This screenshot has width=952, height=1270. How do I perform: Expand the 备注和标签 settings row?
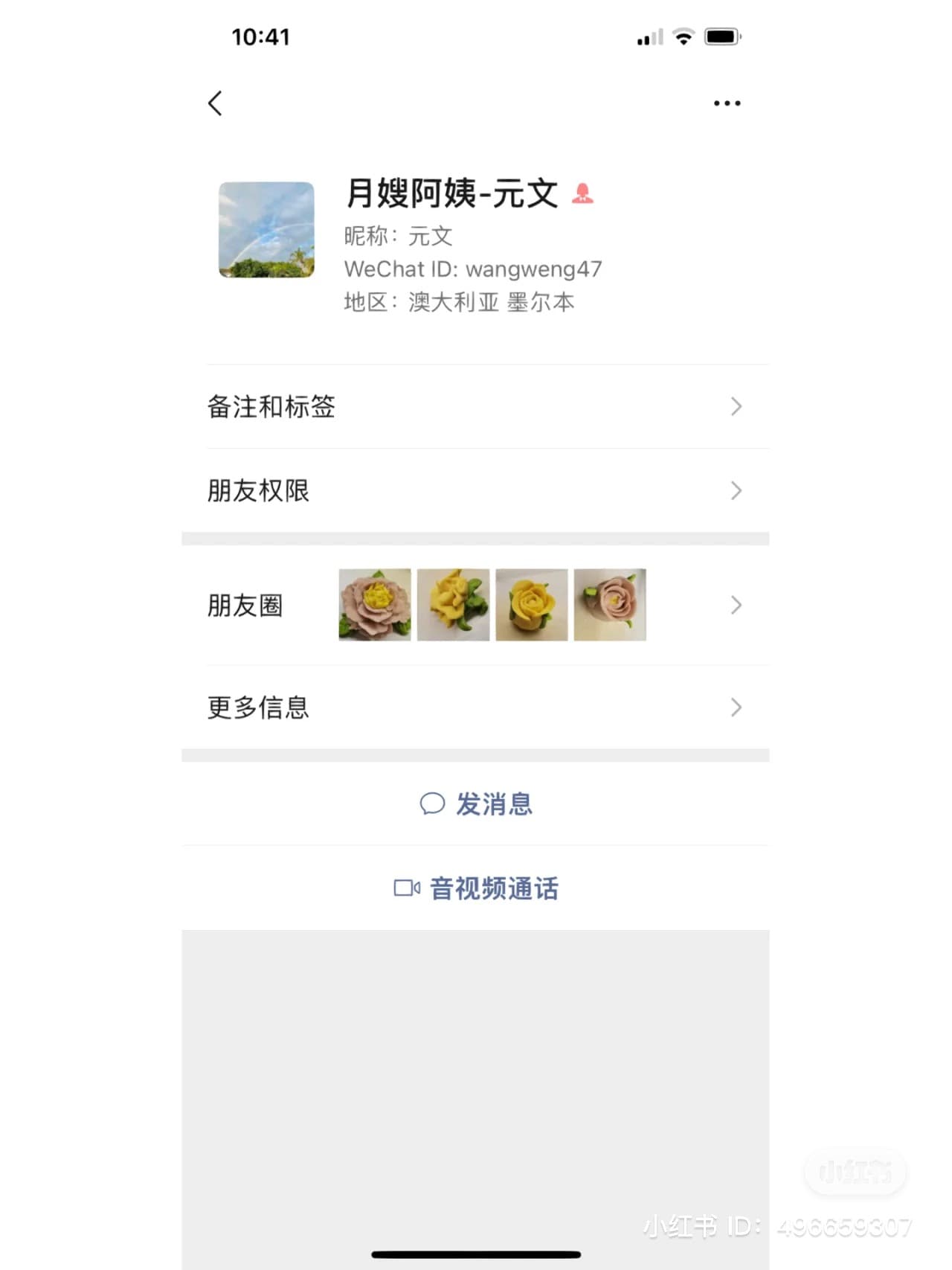[476, 407]
